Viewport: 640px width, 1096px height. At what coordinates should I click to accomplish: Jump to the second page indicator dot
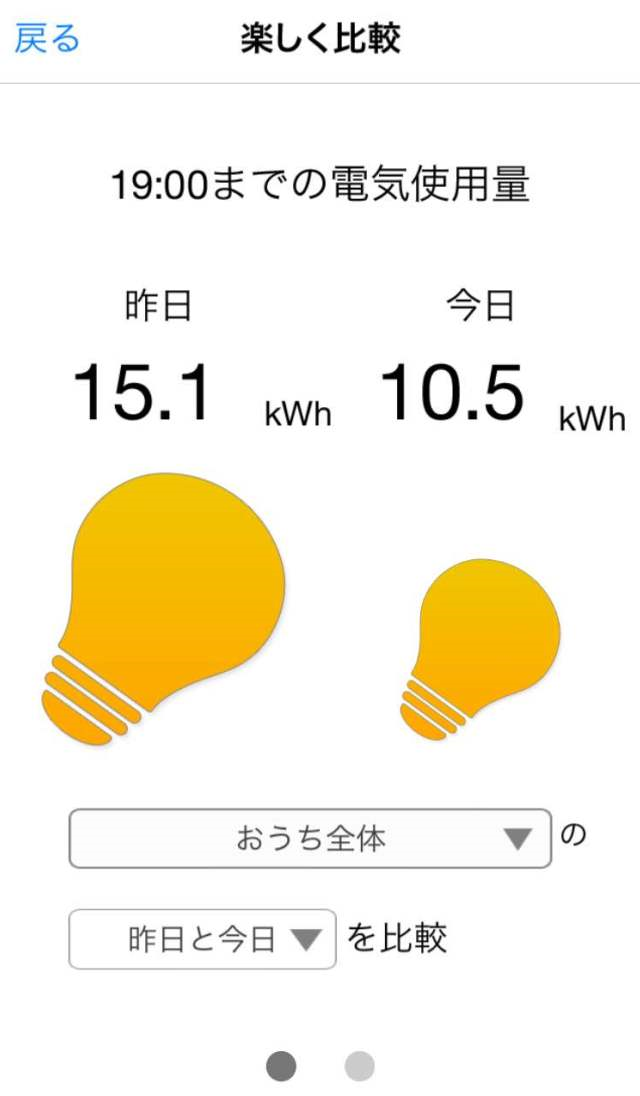point(360,1067)
